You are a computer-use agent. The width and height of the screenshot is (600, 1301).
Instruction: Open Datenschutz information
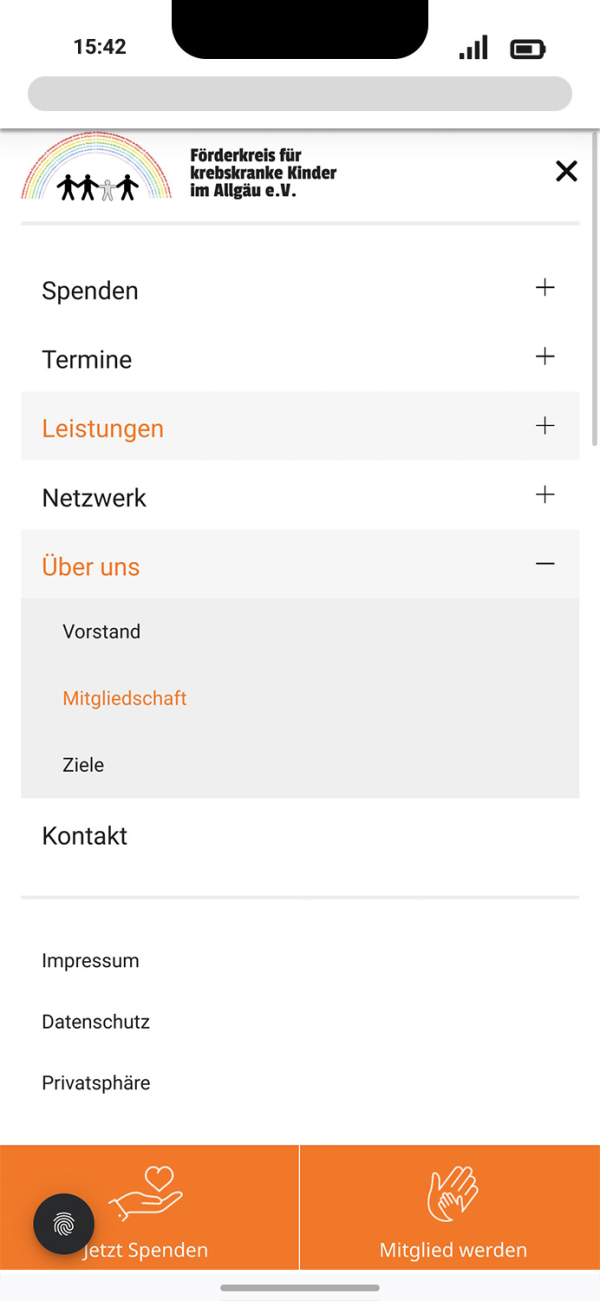[x=96, y=1022]
